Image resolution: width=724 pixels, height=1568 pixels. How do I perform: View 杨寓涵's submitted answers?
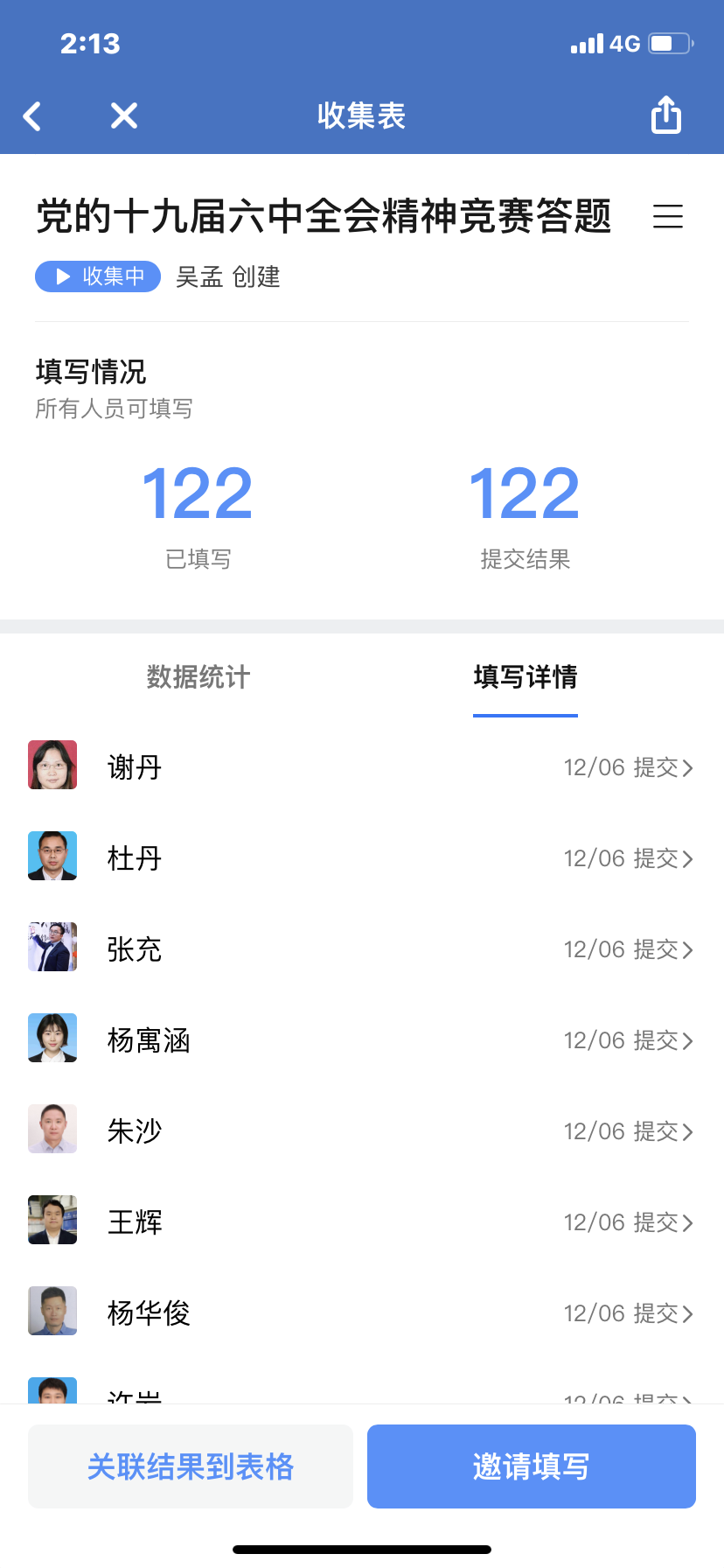(x=362, y=1040)
